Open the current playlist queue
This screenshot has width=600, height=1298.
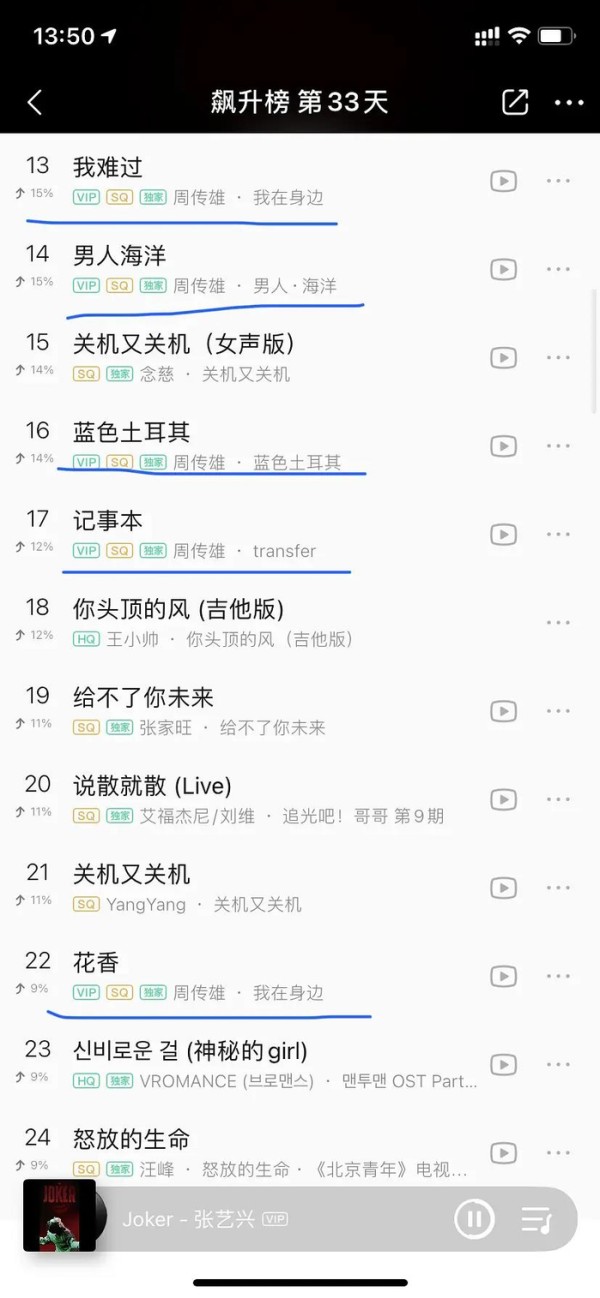pyautogui.click(x=537, y=1219)
